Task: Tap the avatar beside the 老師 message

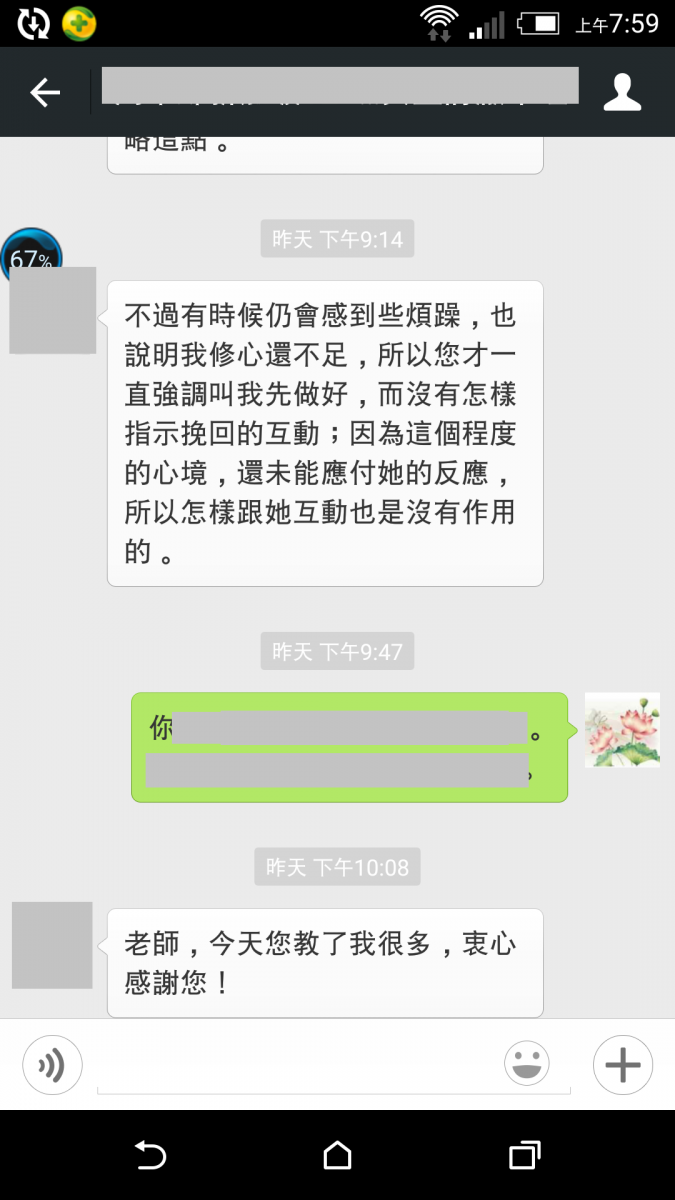Action: tap(52, 945)
